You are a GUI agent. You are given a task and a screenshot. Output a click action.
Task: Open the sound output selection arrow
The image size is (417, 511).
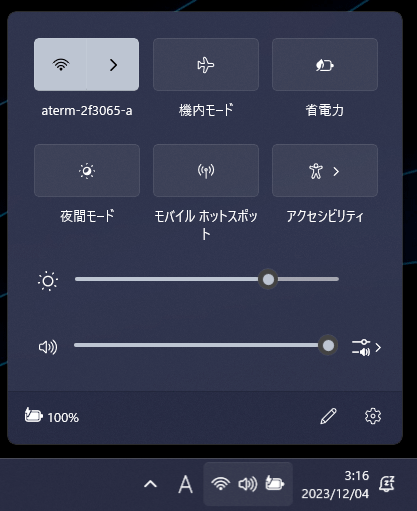(366, 347)
